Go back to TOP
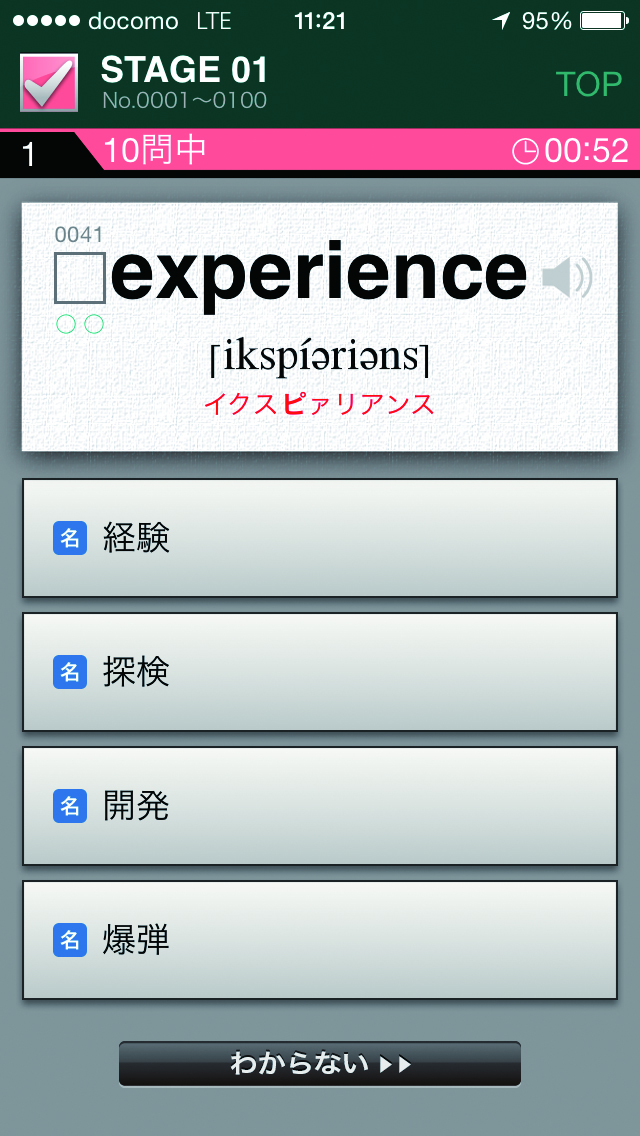Viewport: 640px width, 1136px height. coord(589,85)
